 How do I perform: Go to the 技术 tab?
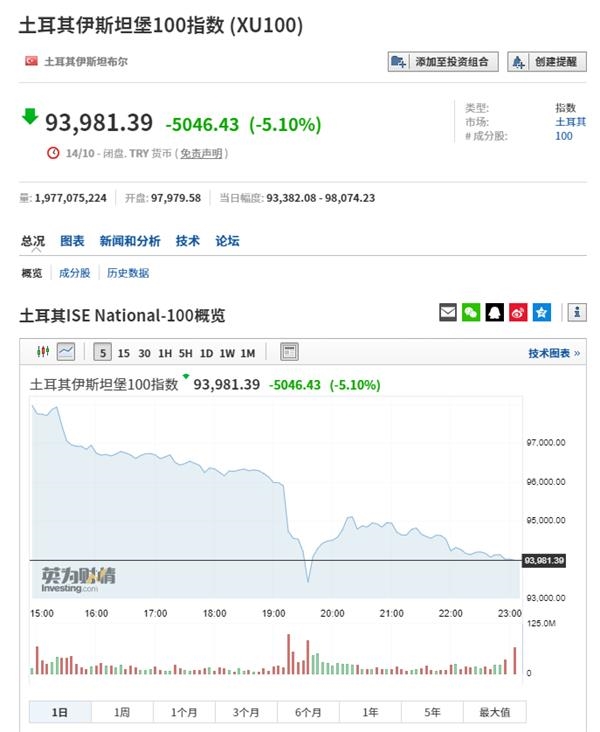[187, 241]
